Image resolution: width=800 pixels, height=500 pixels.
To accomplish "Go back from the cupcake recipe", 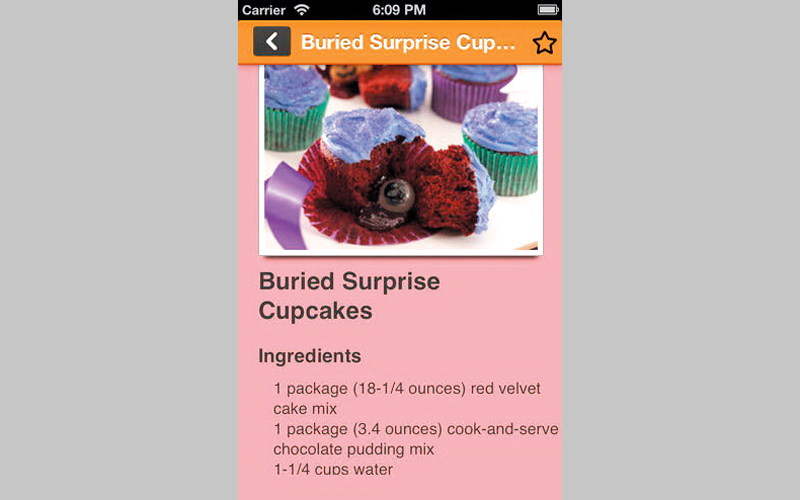I will click(271, 42).
